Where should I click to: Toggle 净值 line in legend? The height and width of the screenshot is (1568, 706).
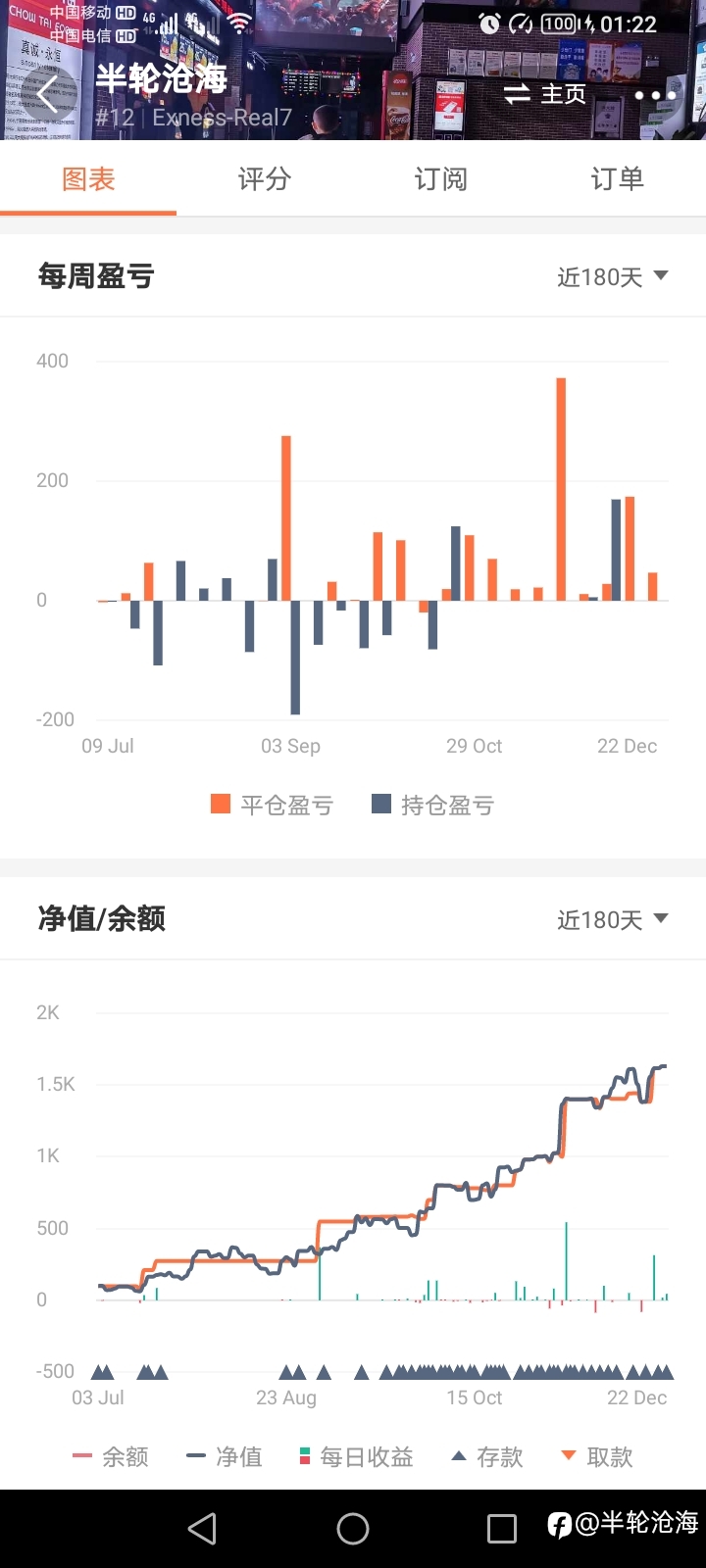[x=225, y=1457]
